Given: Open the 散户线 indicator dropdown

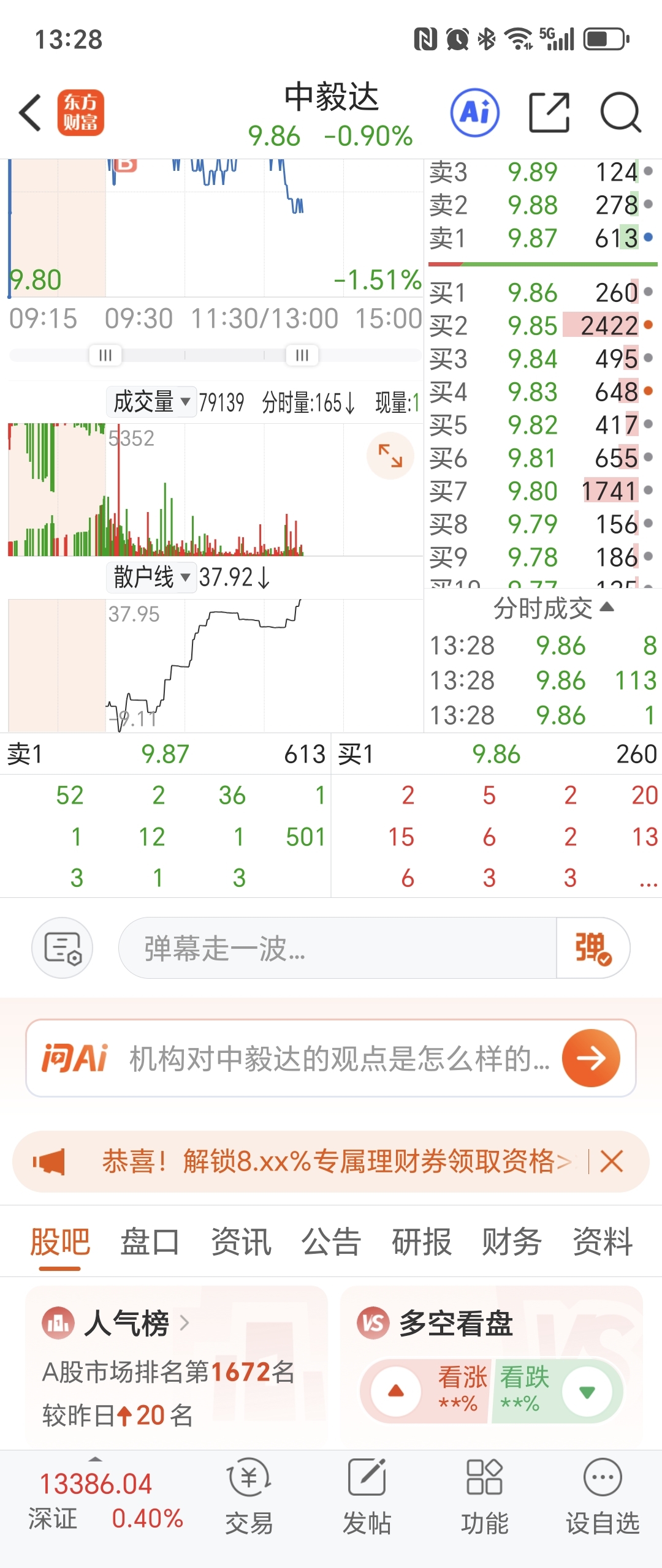Looking at the screenshot, I should click(x=151, y=577).
